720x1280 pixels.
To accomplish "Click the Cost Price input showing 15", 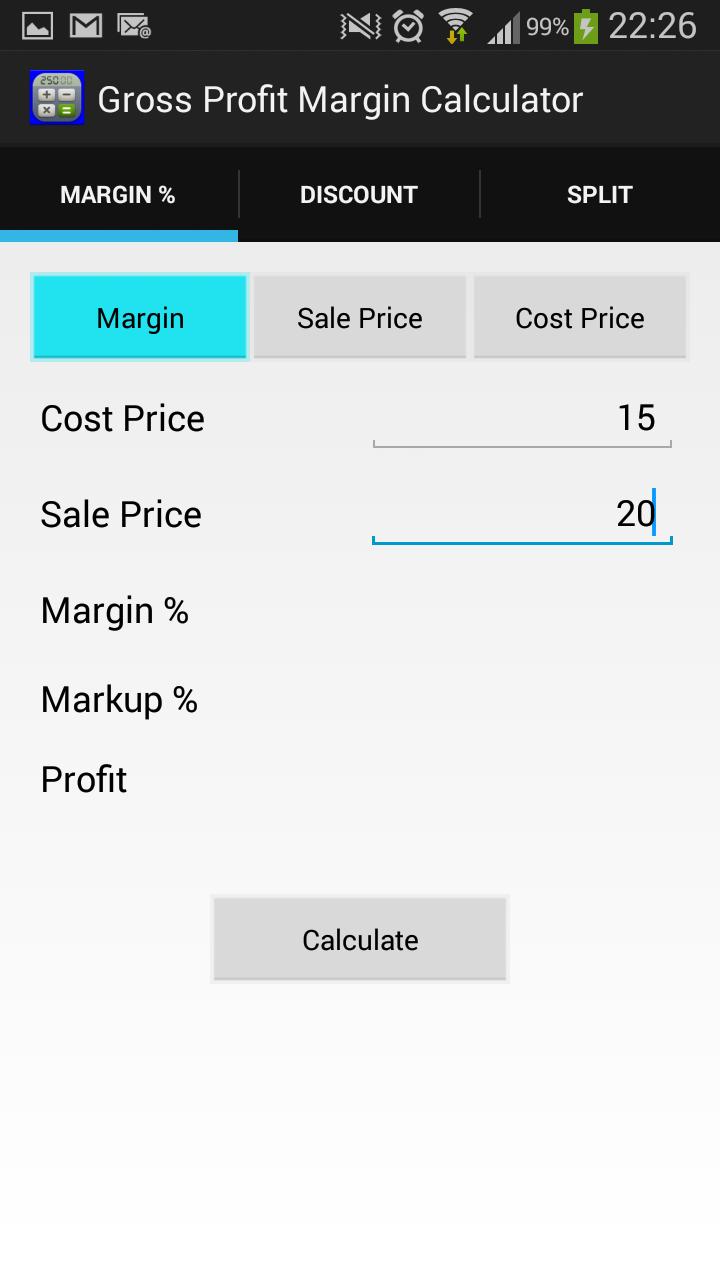I will [x=521, y=418].
